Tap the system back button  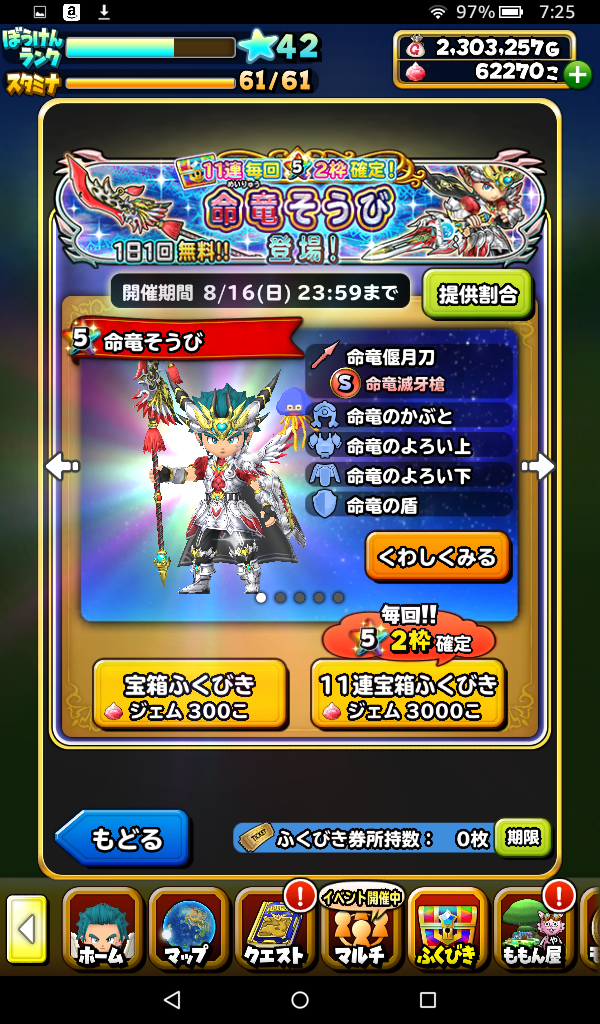tap(171, 999)
